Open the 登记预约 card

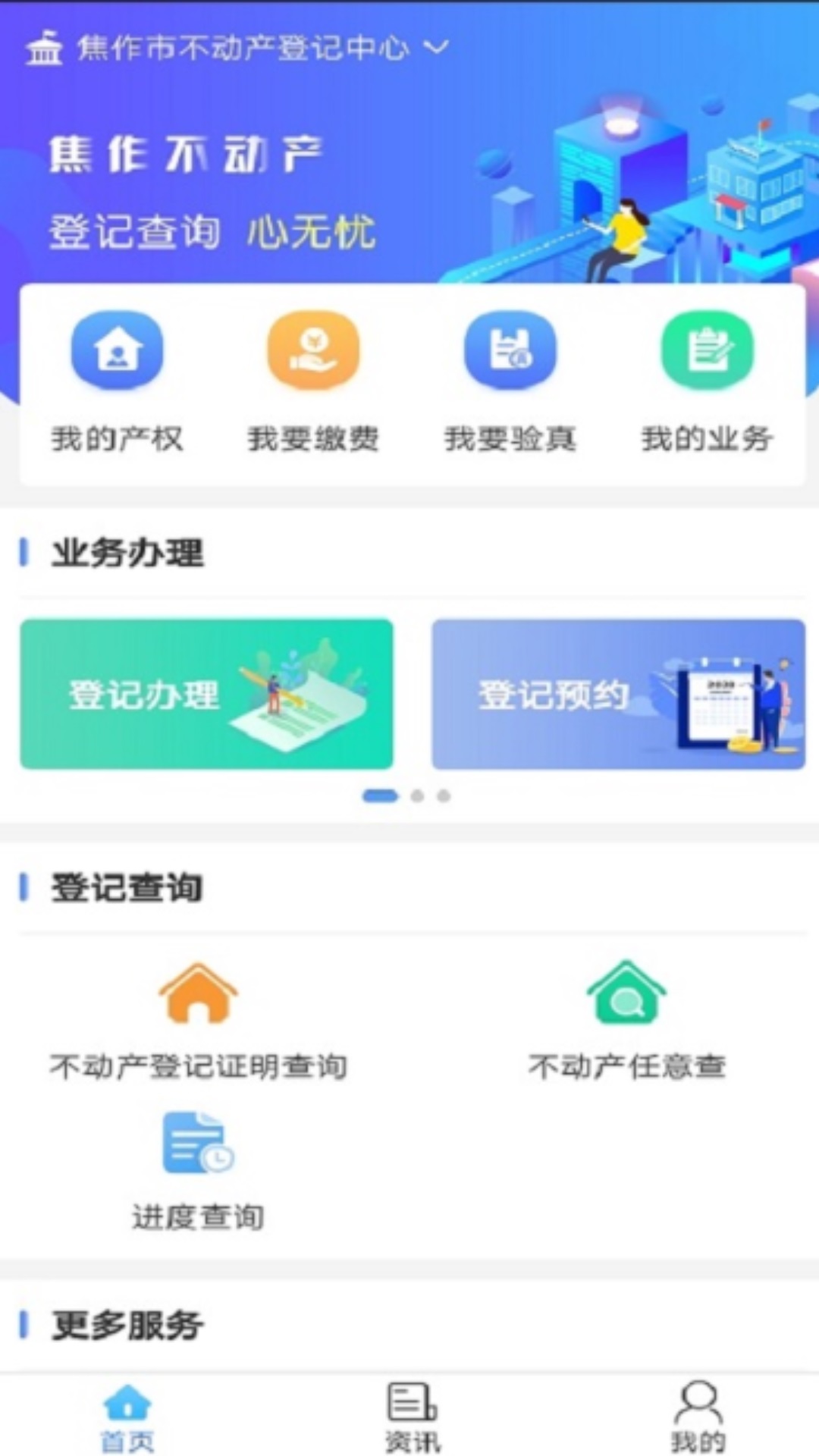617,694
